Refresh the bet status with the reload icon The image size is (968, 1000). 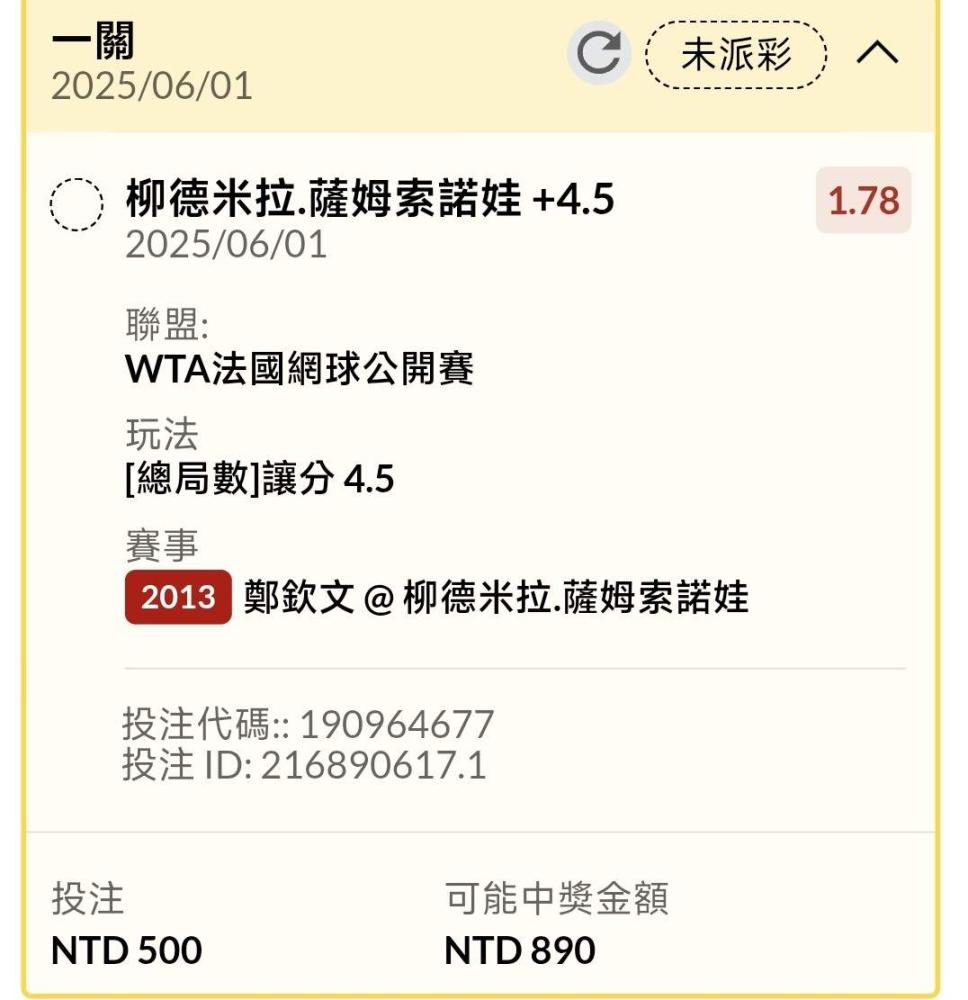point(599,53)
